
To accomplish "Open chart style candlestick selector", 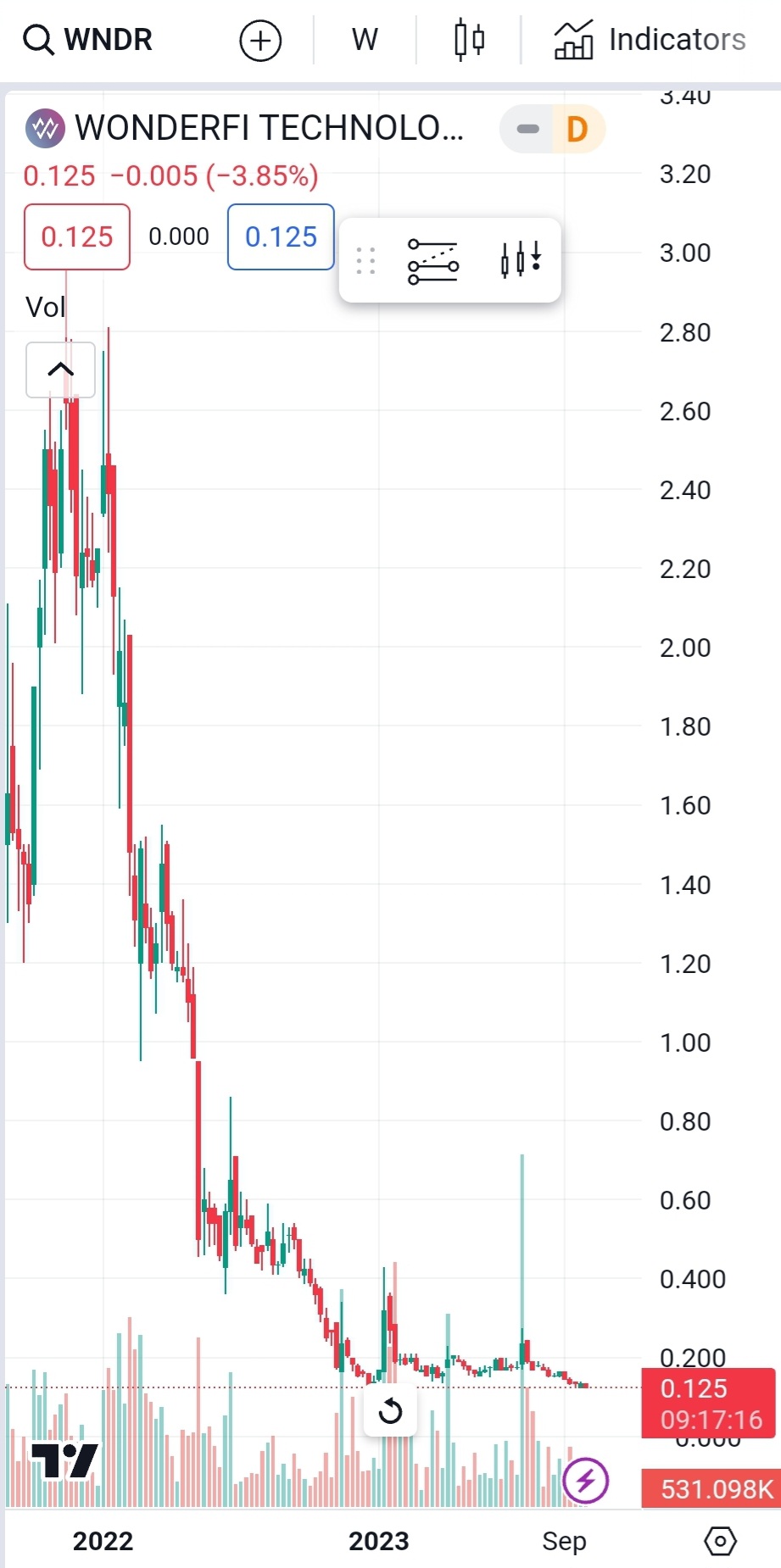I will click(x=469, y=40).
